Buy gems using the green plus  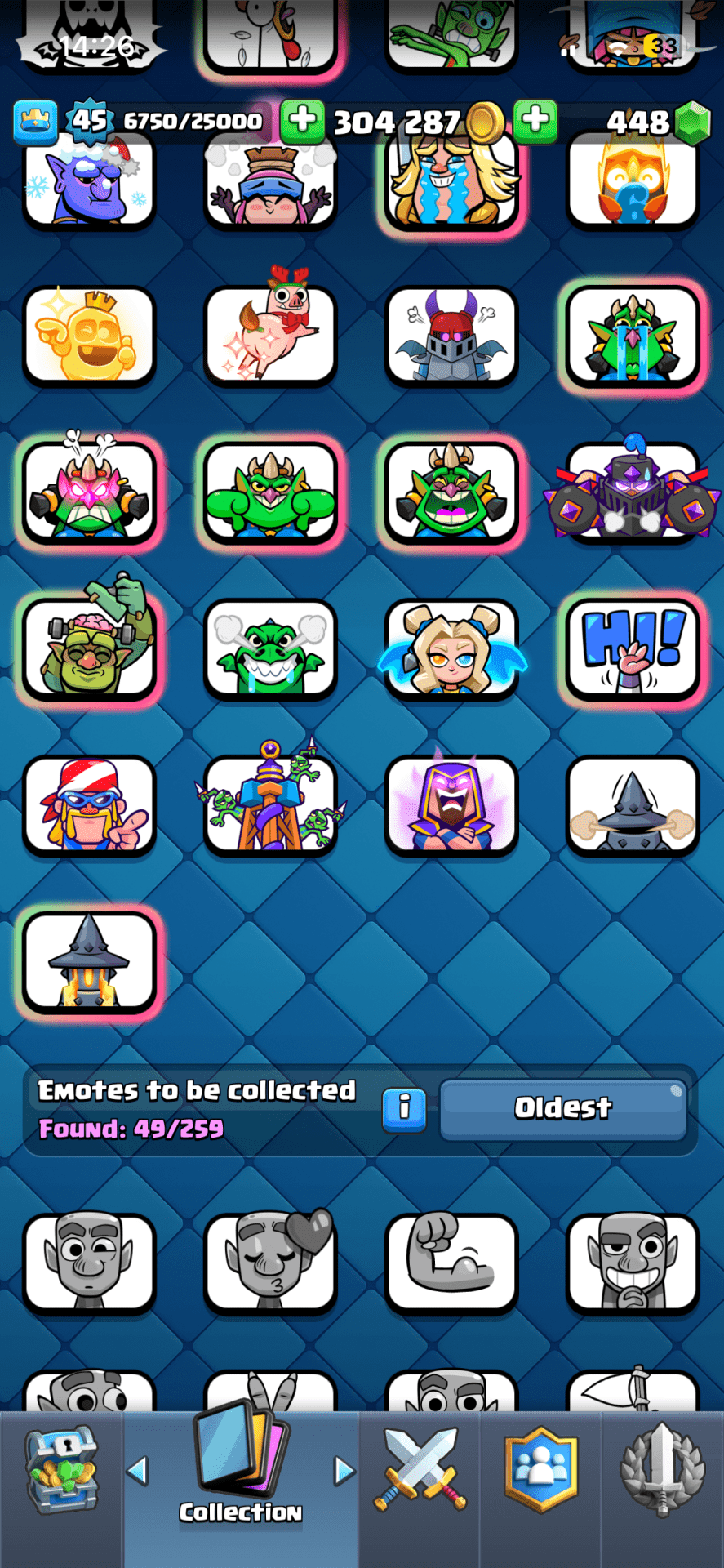pyautogui.click(x=535, y=121)
